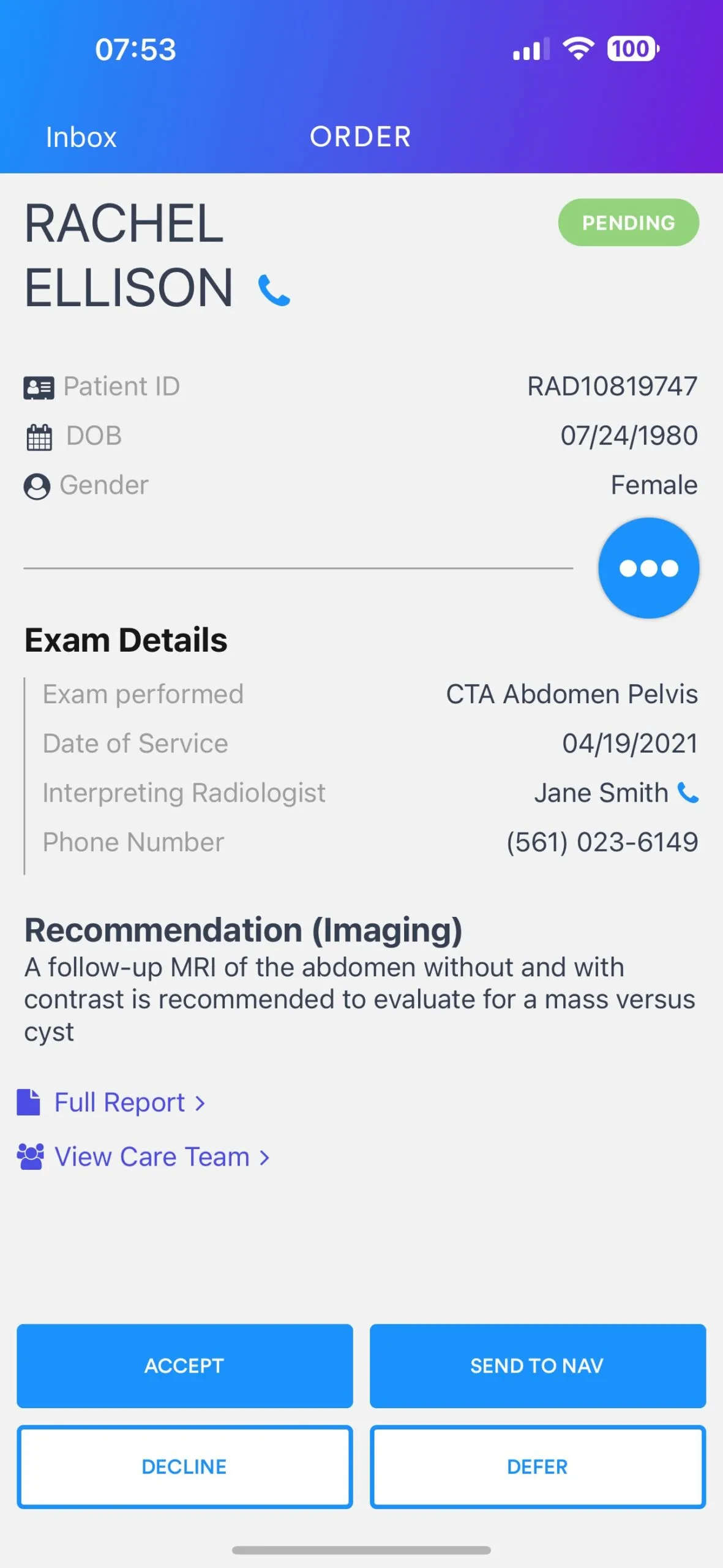The width and height of the screenshot is (723, 1568).
Task: Call patient Rachel Ellison
Action: (x=274, y=290)
